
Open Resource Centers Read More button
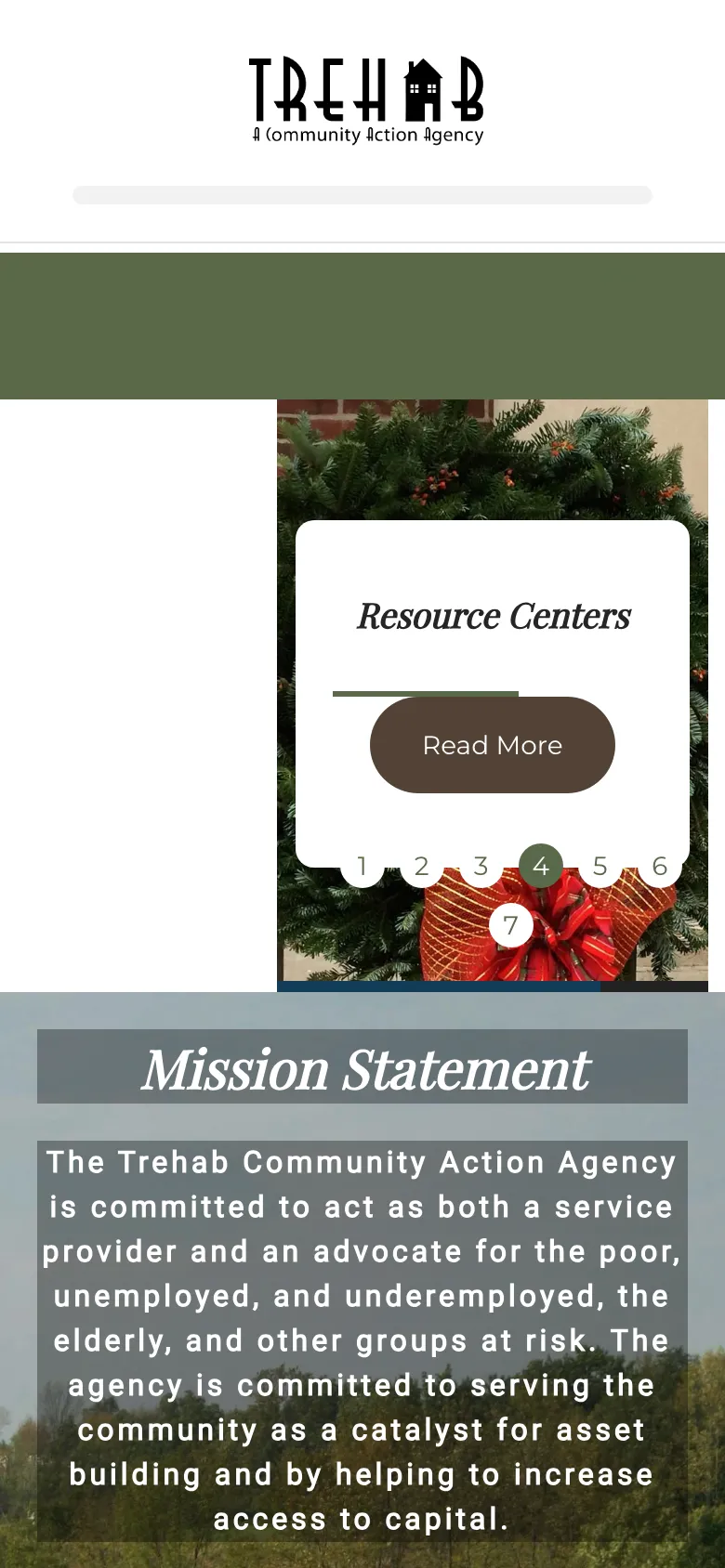pos(492,745)
